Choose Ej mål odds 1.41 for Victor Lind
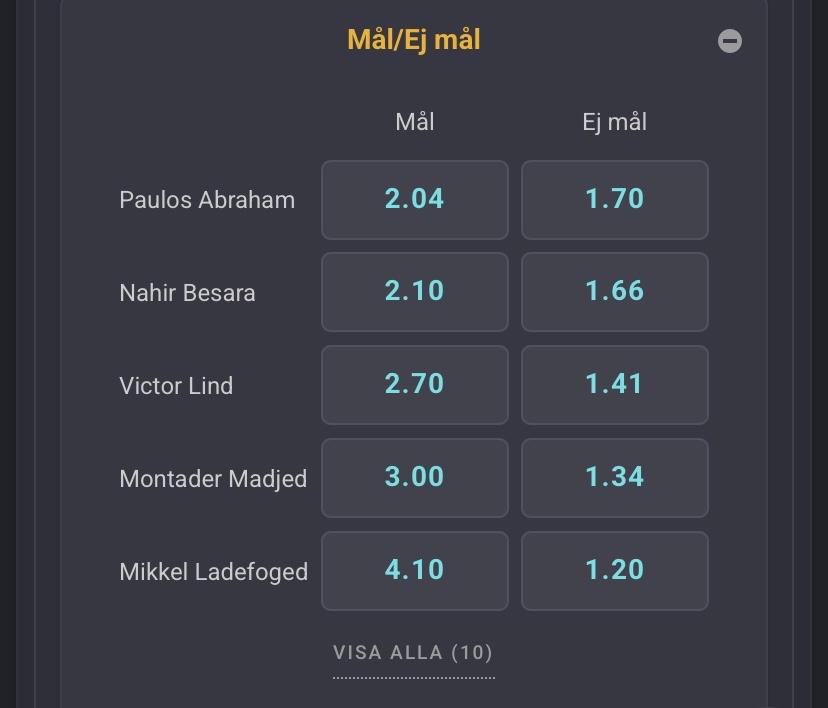 [615, 385]
